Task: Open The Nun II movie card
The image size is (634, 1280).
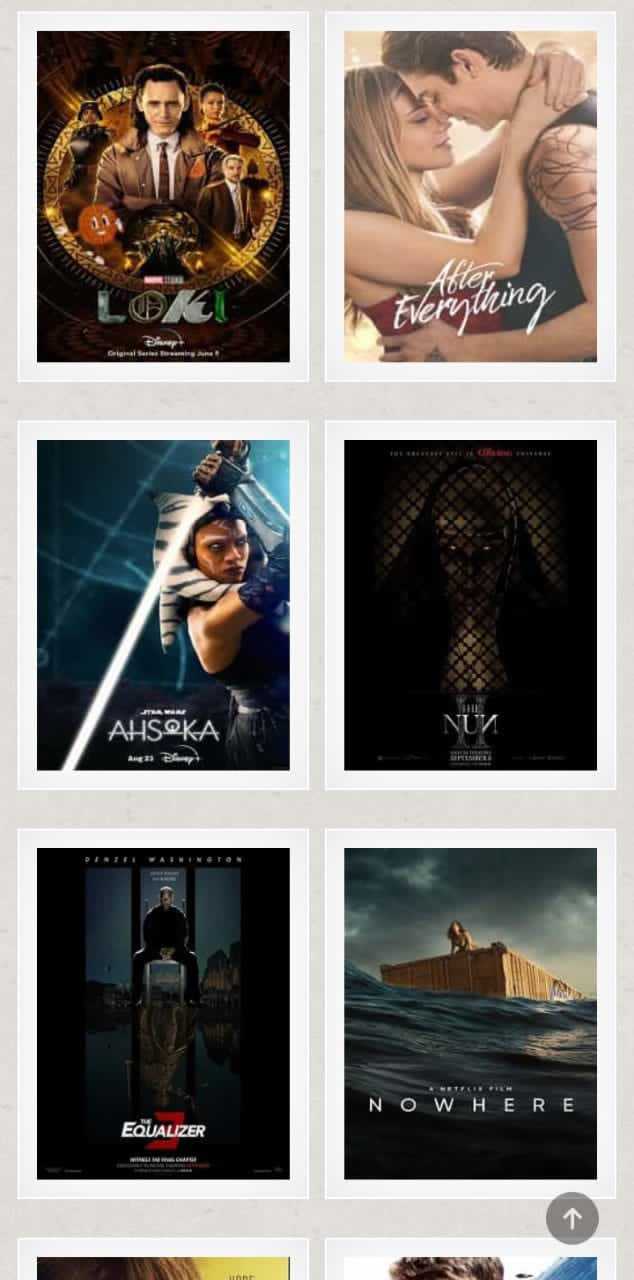Action: click(x=470, y=605)
